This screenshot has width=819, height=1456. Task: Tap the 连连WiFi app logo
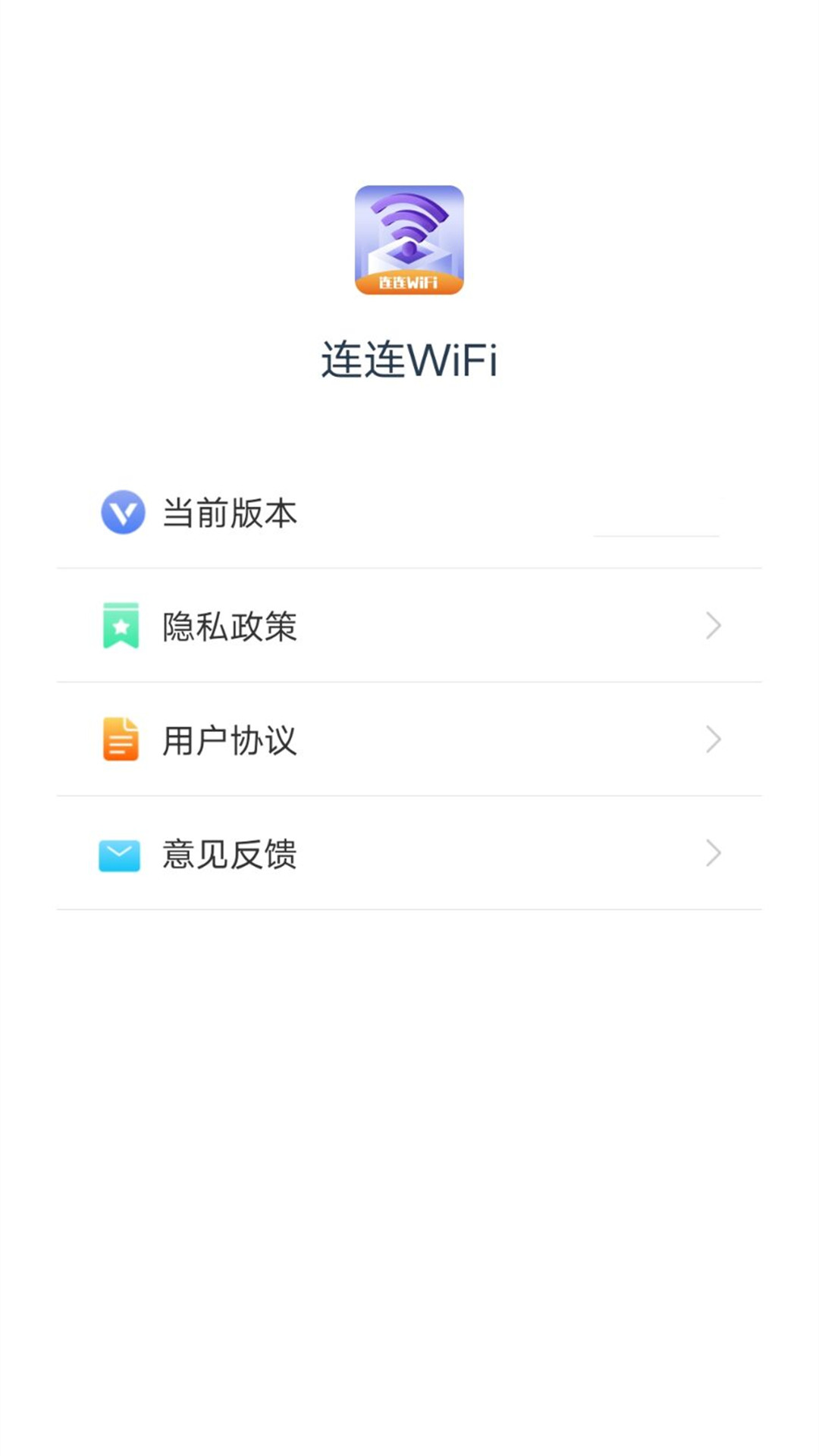(409, 239)
